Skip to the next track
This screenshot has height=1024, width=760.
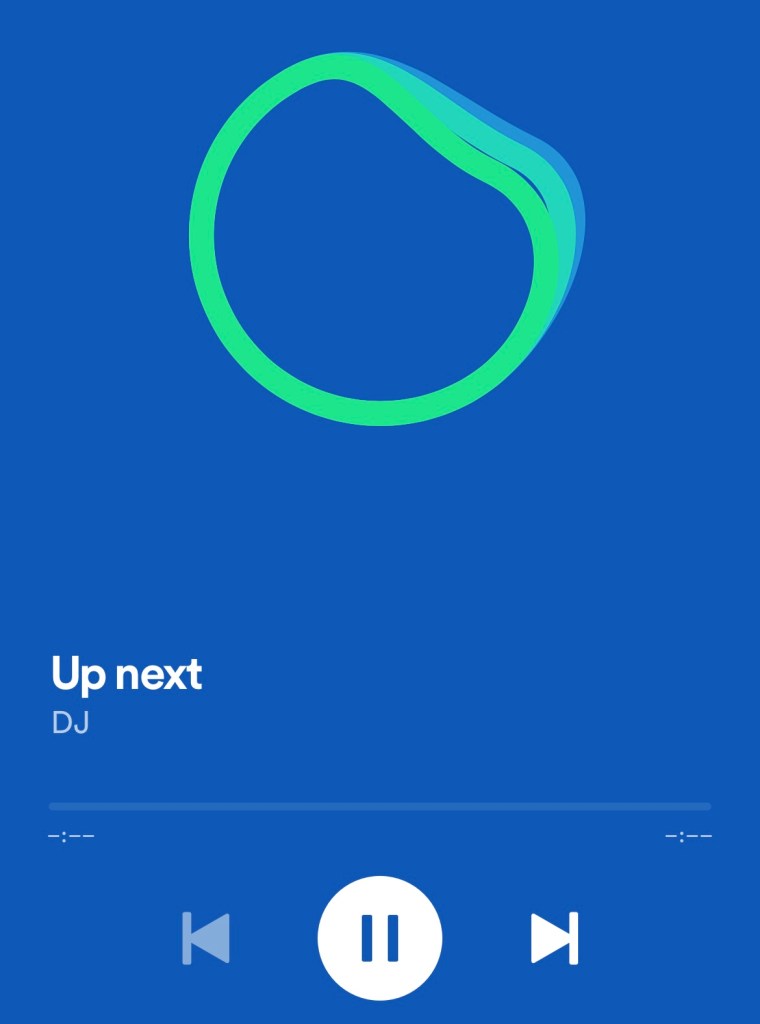click(554, 938)
